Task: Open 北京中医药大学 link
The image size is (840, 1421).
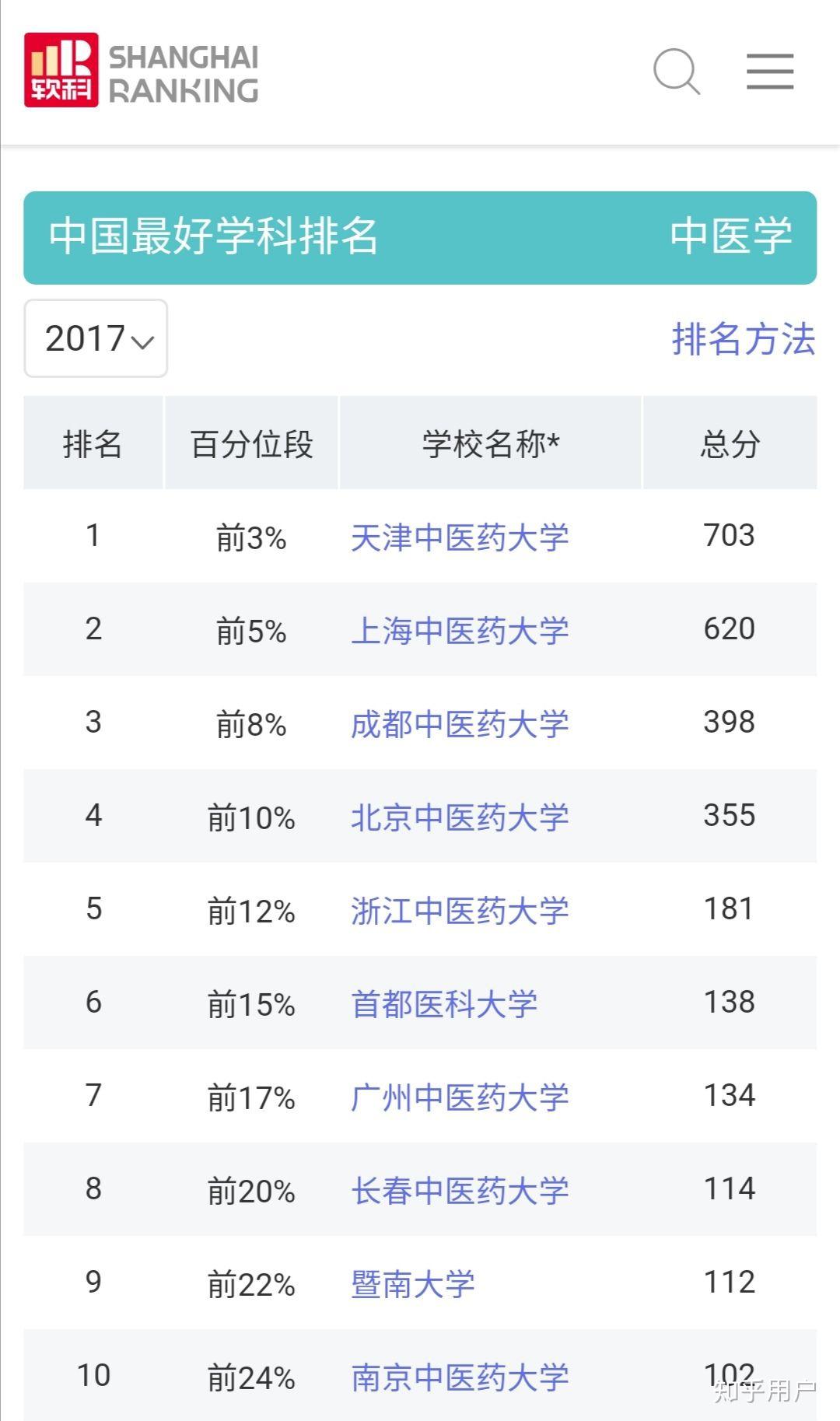Action: click(x=460, y=817)
